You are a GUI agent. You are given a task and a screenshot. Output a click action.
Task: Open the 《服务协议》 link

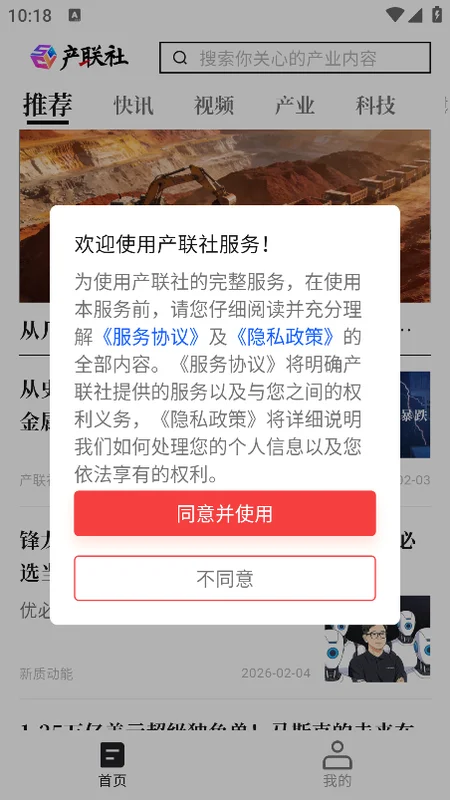(150, 337)
